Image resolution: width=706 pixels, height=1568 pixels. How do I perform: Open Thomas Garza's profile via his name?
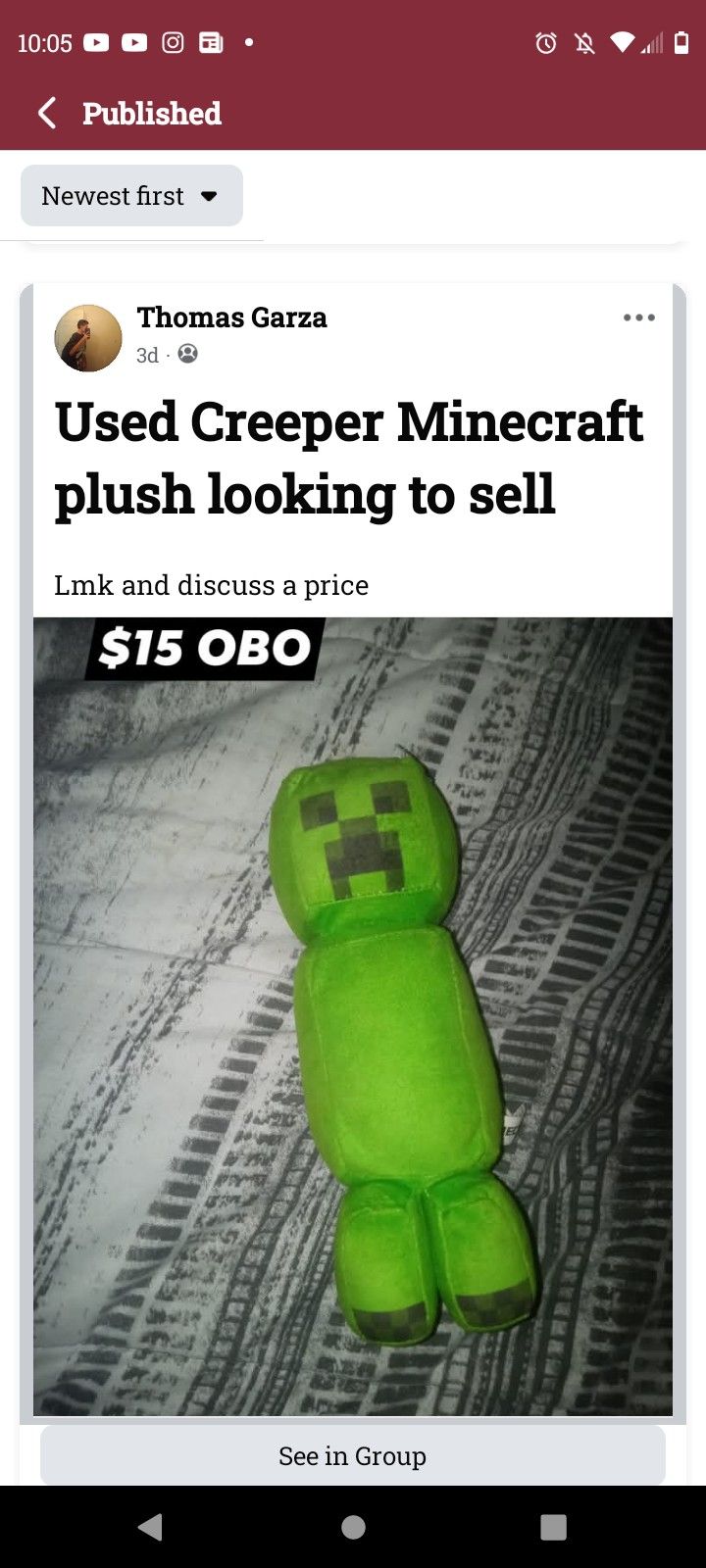(231, 318)
